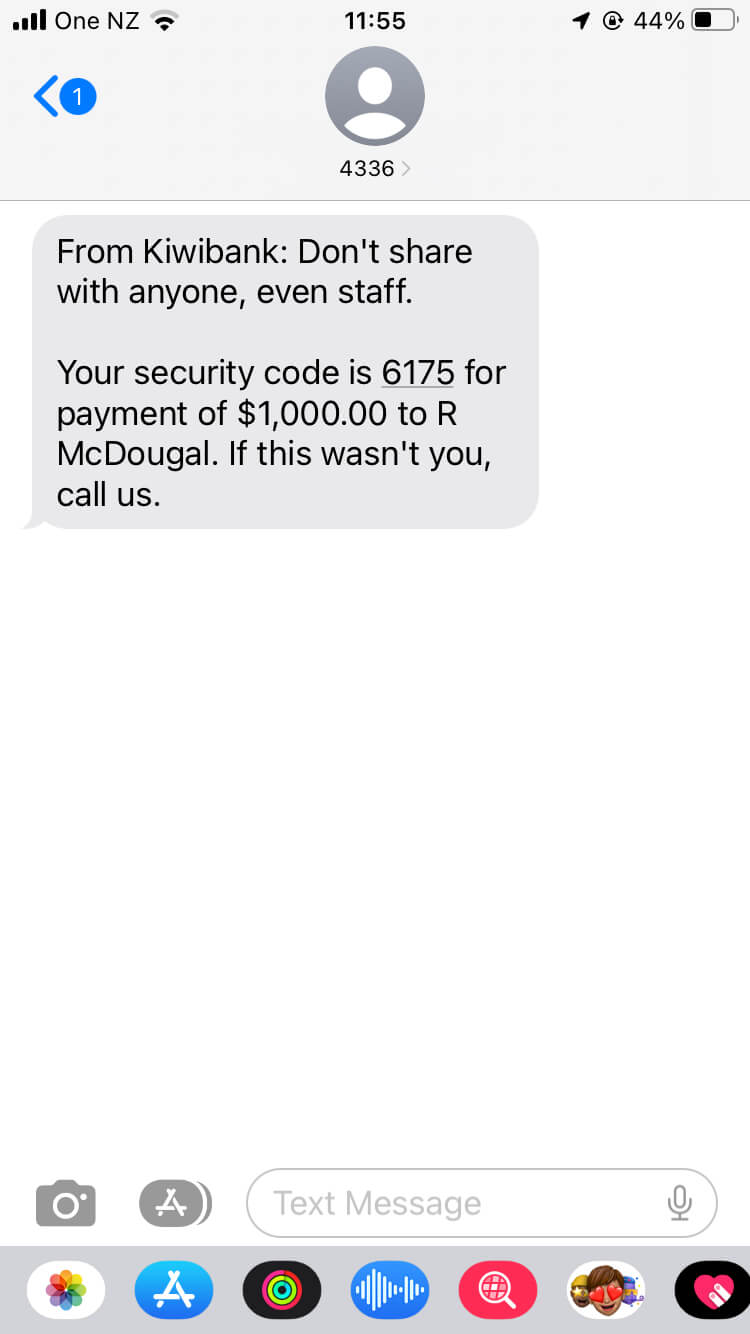Screen dimensions: 750x1334
Task: Toggle the App Store apps drawer
Action: click(x=174, y=1203)
